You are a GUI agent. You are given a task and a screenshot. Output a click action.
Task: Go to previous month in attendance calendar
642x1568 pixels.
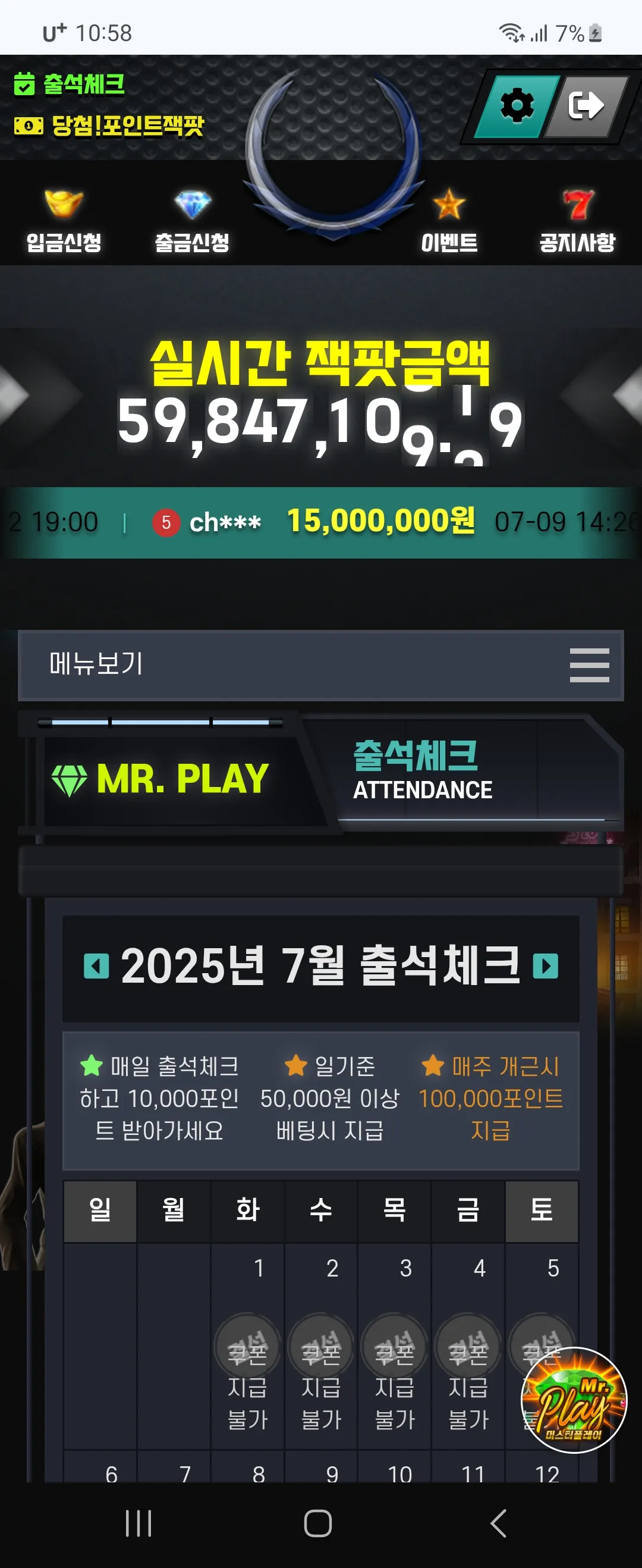tap(96, 966)
